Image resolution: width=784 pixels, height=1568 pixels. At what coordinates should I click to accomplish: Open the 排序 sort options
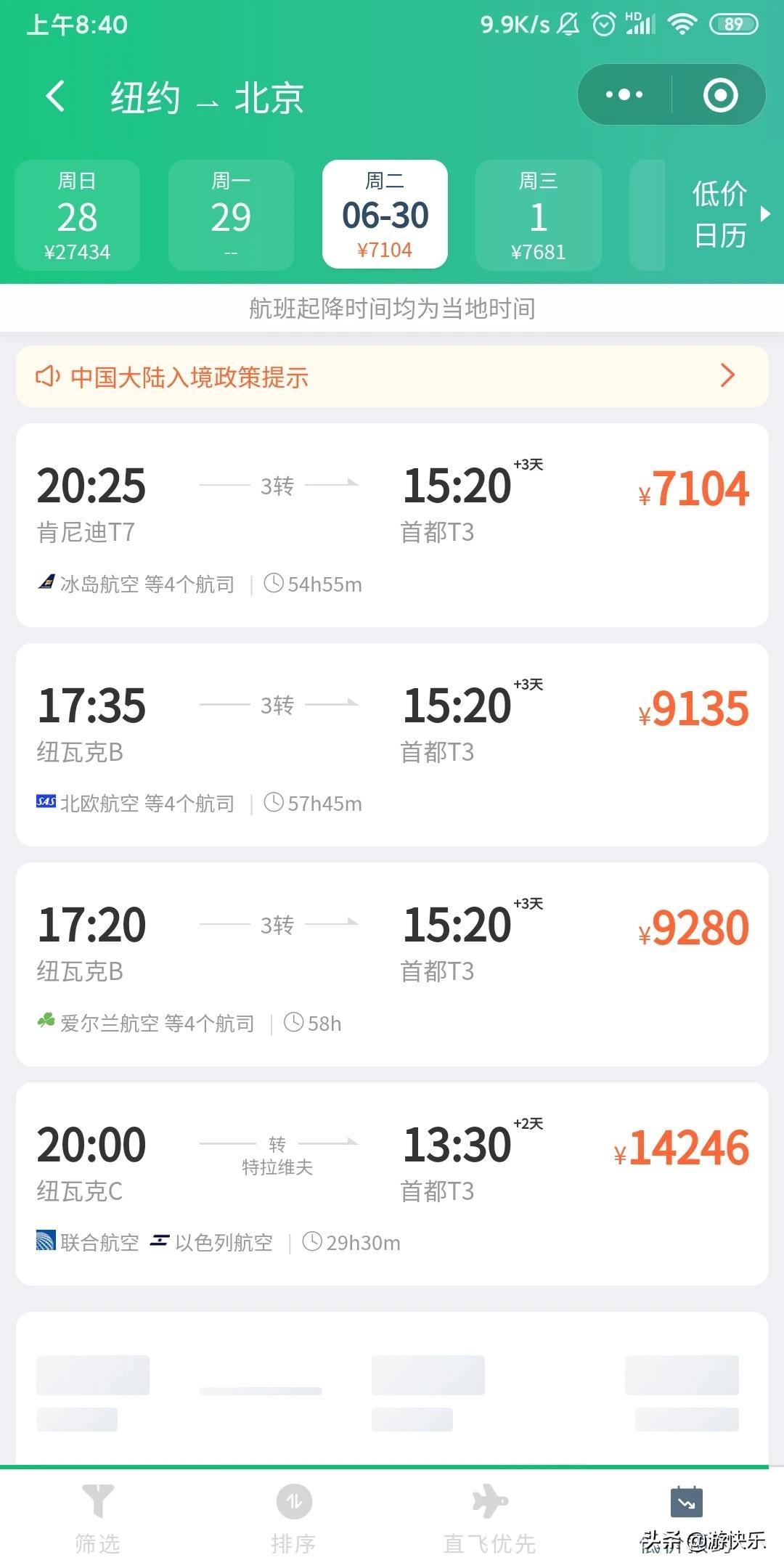[294, 1518]
